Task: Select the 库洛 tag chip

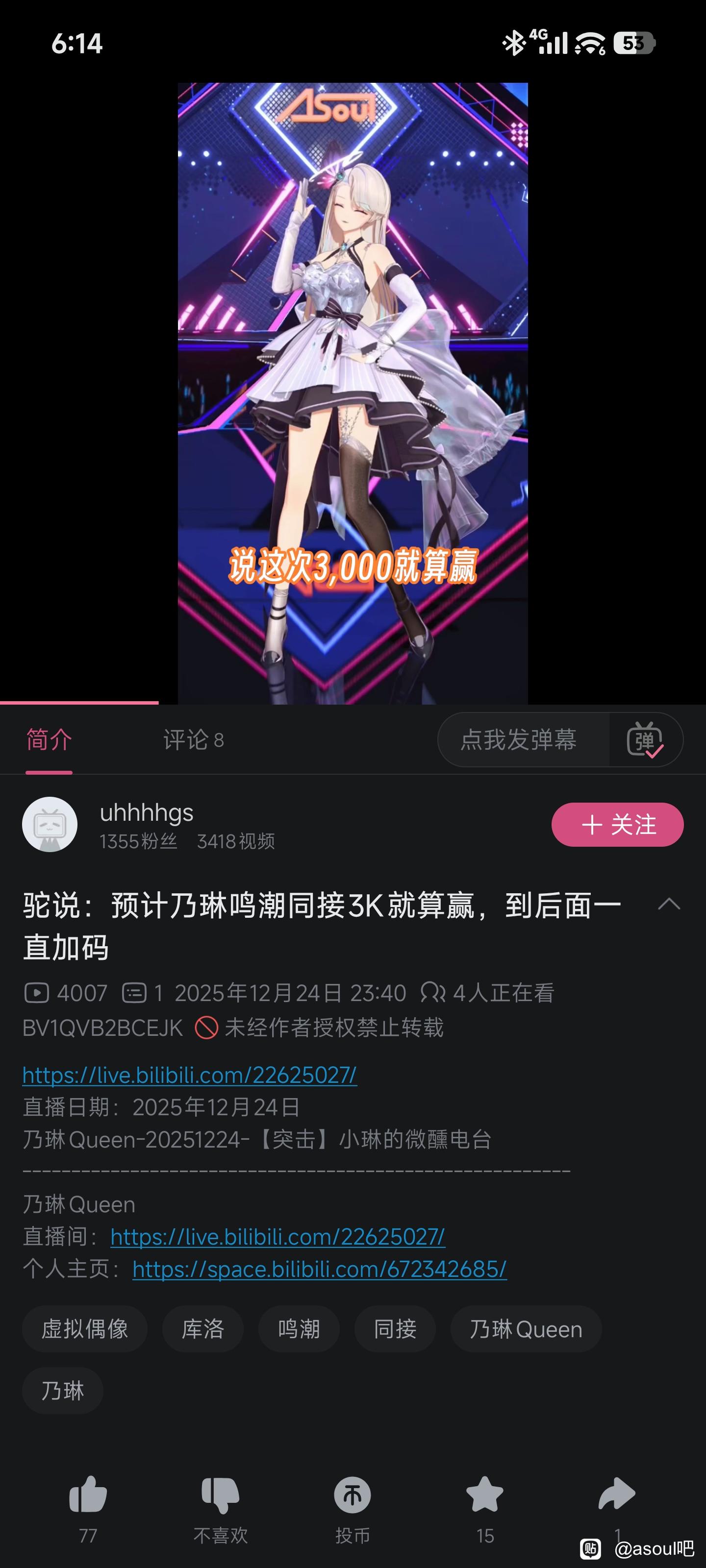Action: pos(203,1329)
